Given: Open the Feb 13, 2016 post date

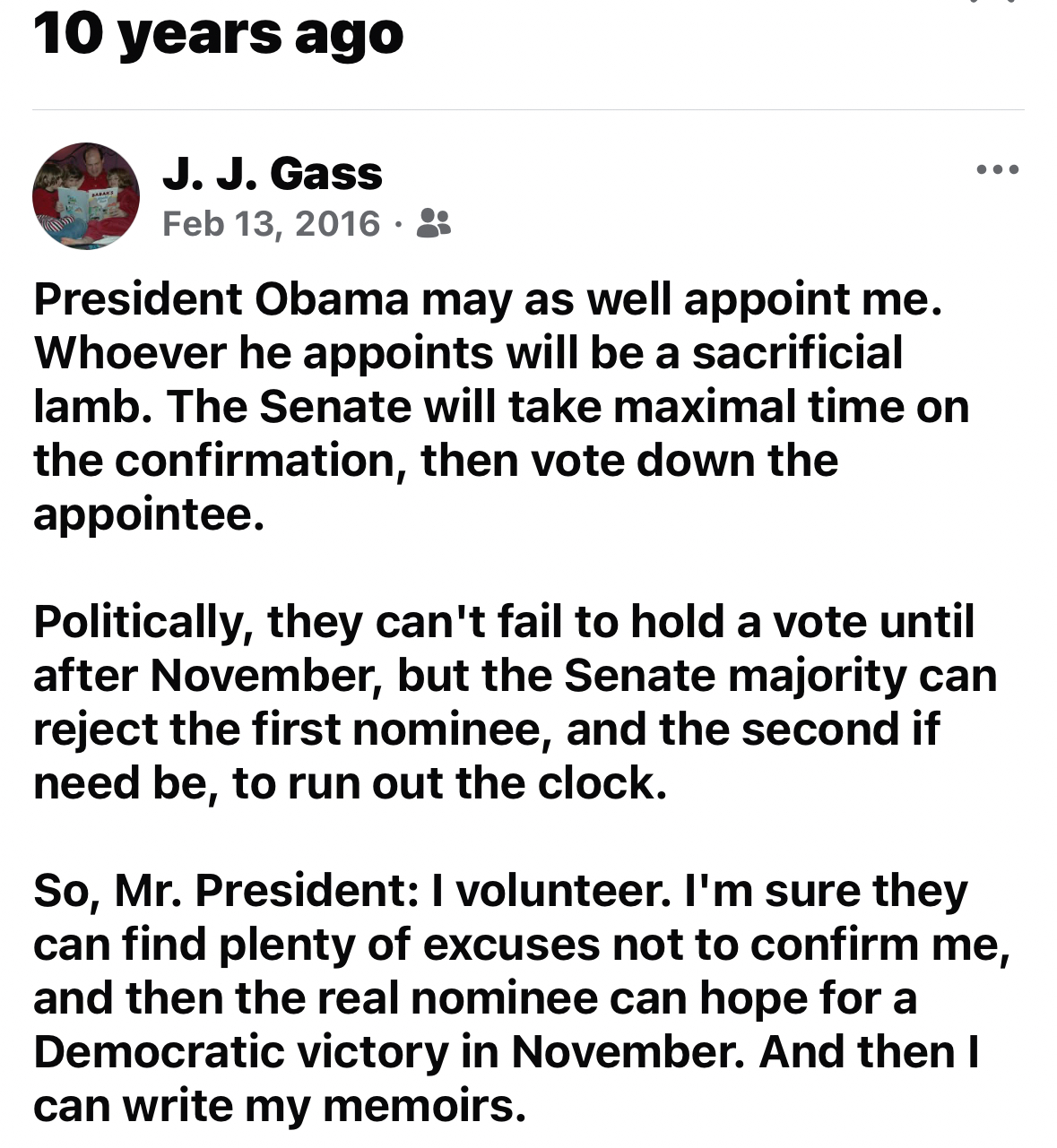Looking at the screenshot, I should tap(271, 223).
